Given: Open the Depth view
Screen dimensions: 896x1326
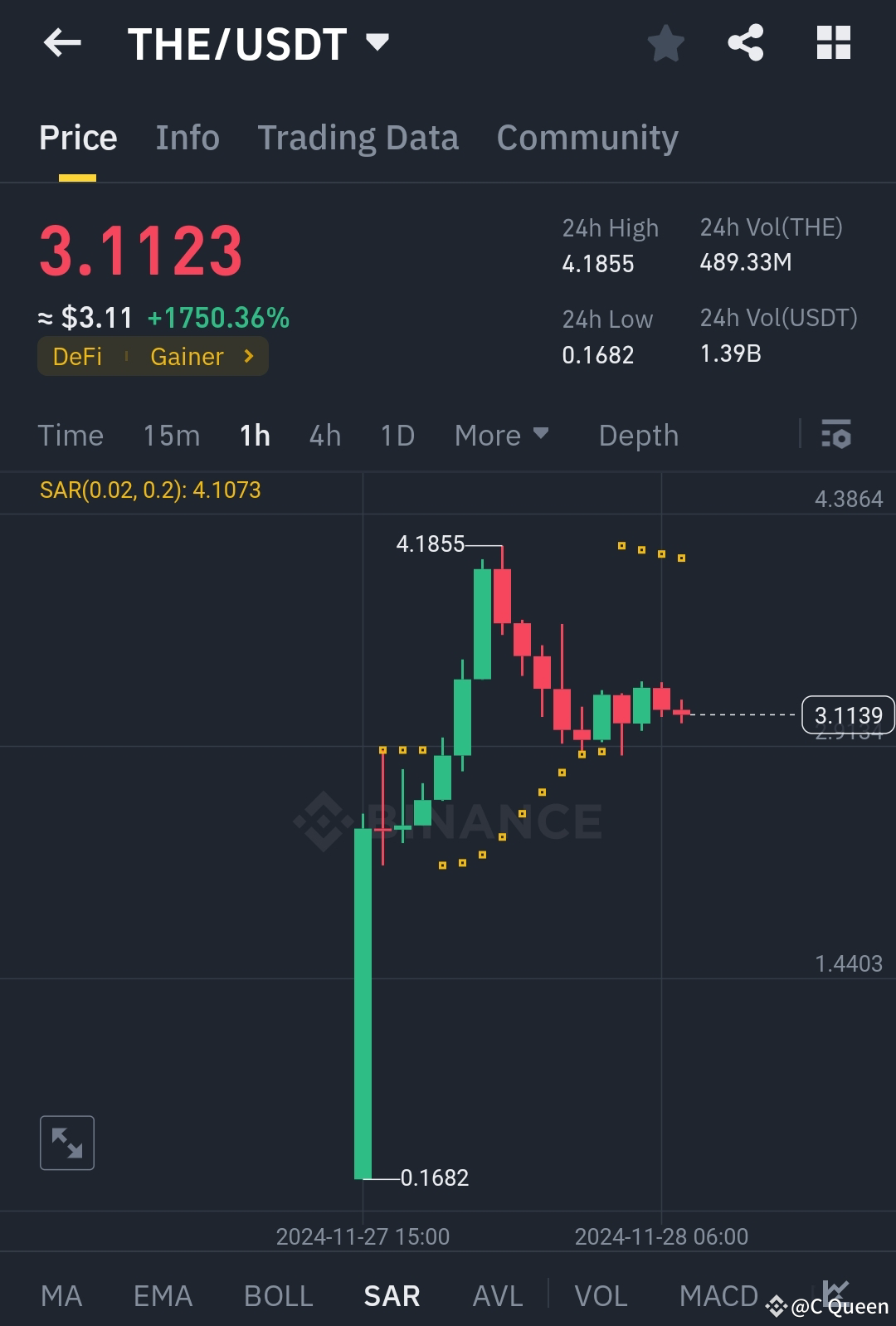Looking at the screenshot, I should point(638,434).
